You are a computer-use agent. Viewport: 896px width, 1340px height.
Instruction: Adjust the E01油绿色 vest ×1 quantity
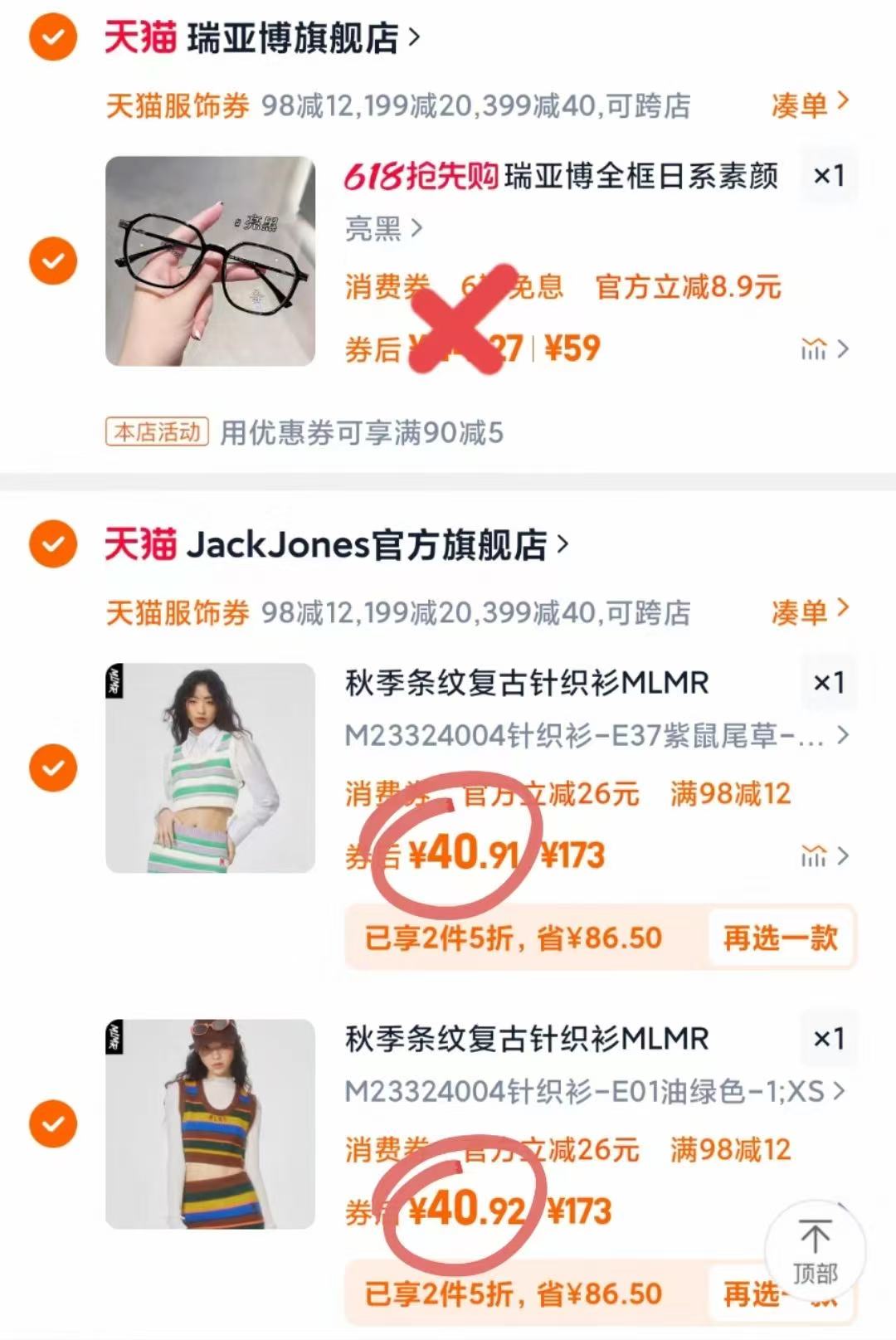pyautogui.click(x=828, y=1038)
